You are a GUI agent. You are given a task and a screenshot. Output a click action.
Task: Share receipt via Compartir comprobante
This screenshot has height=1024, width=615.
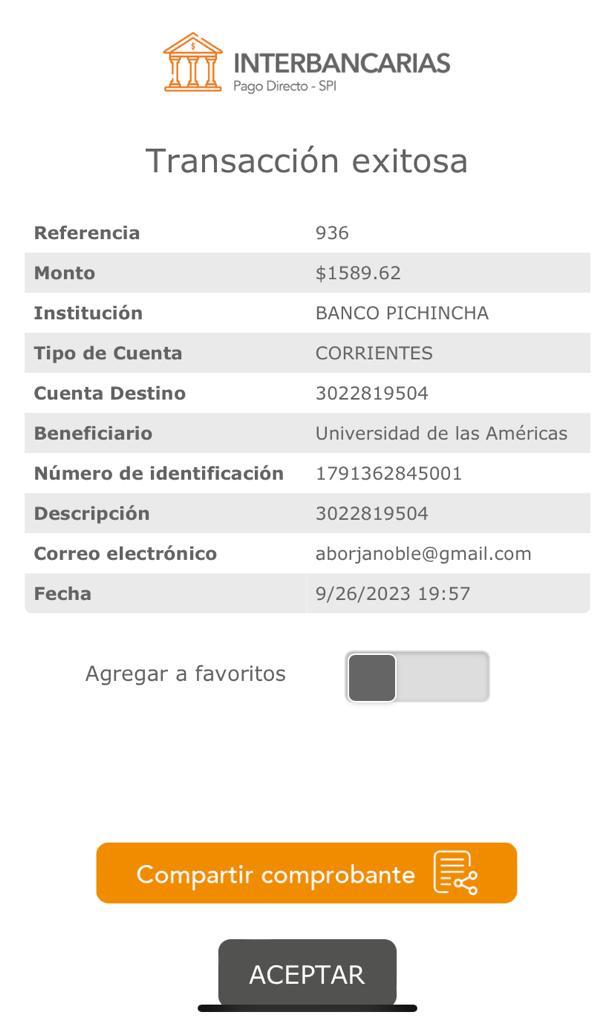[x=306, y=873]
